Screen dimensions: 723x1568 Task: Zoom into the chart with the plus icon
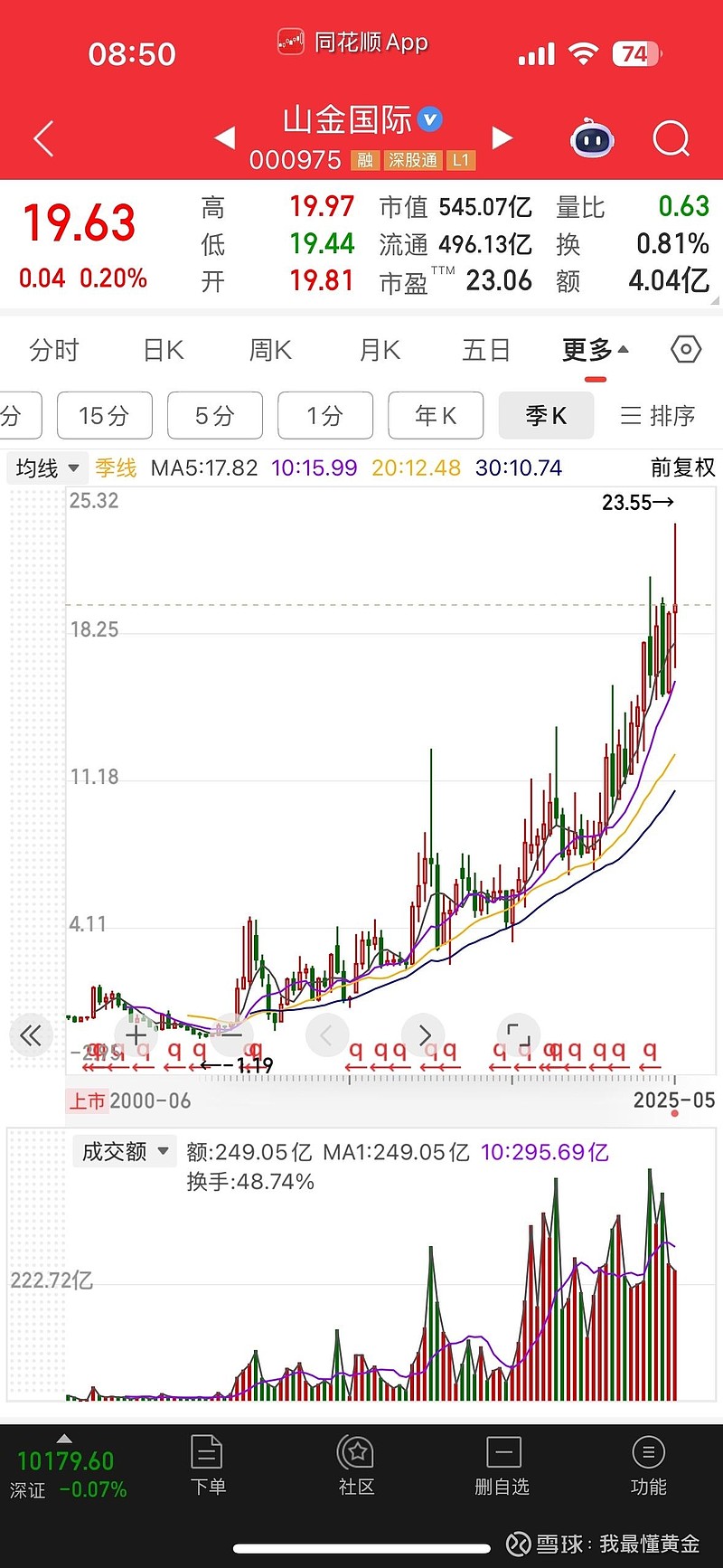coord(135,1035)
